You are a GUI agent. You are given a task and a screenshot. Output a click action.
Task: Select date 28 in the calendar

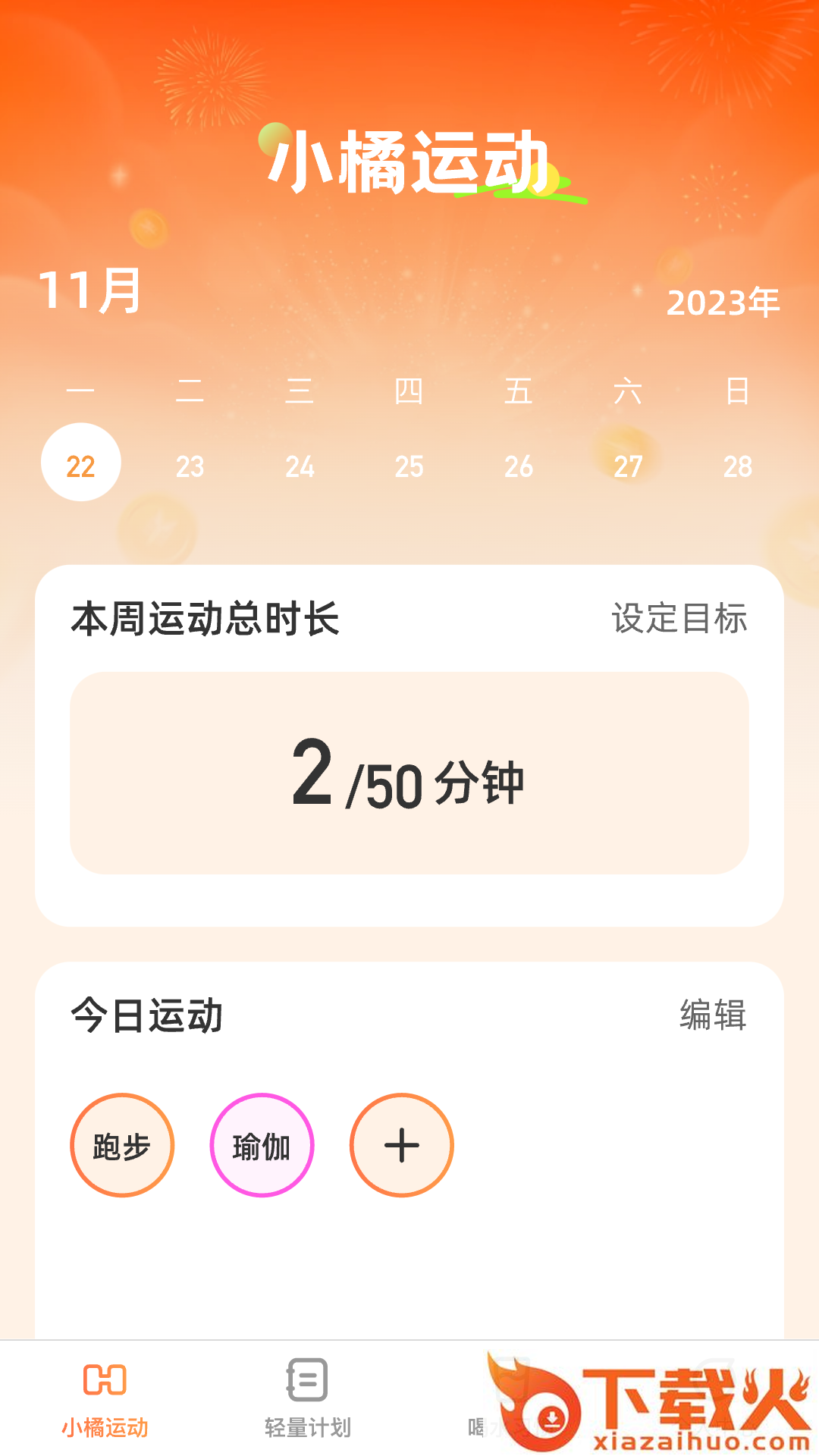[x=737, y=466]
